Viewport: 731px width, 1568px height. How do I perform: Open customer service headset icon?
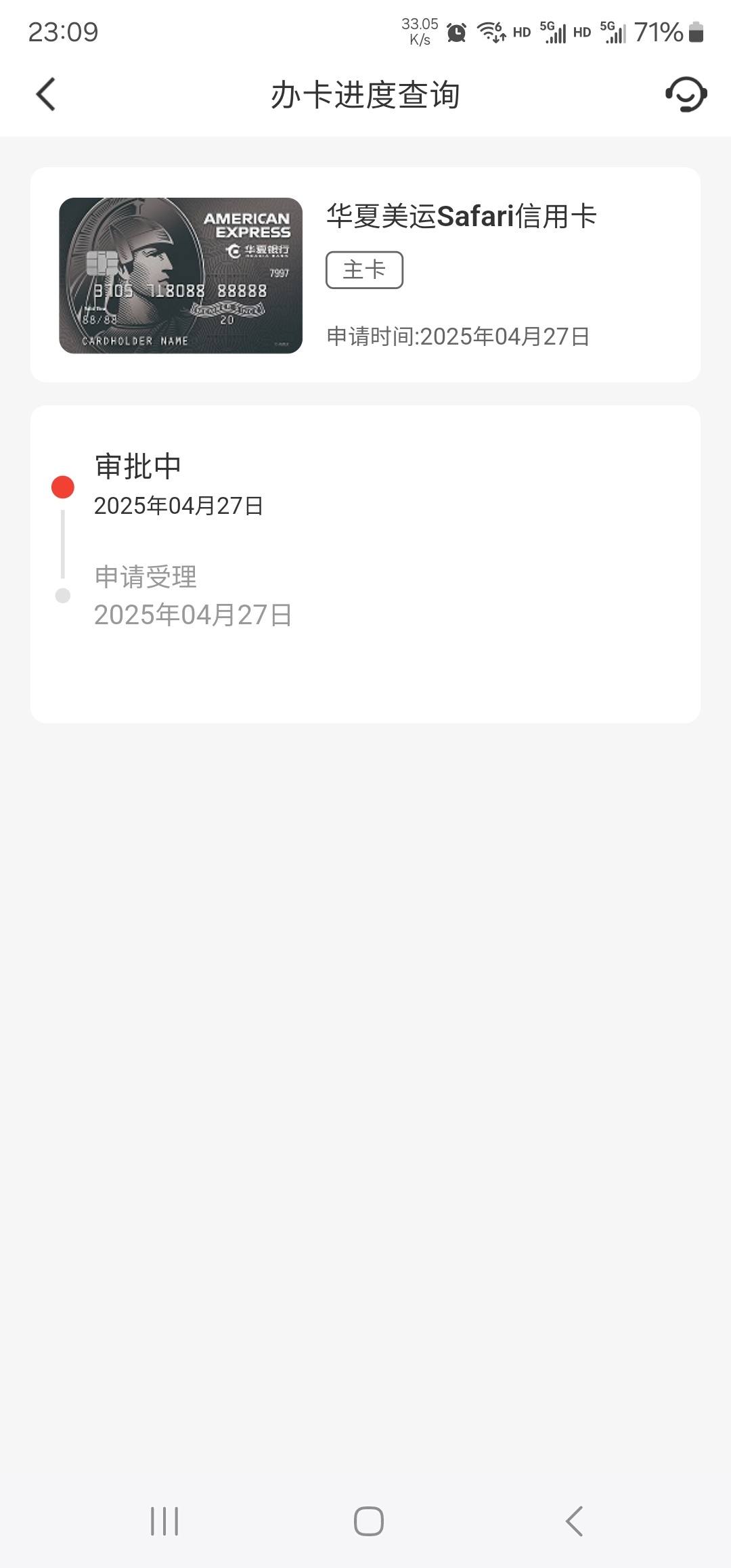coord(686,94)
